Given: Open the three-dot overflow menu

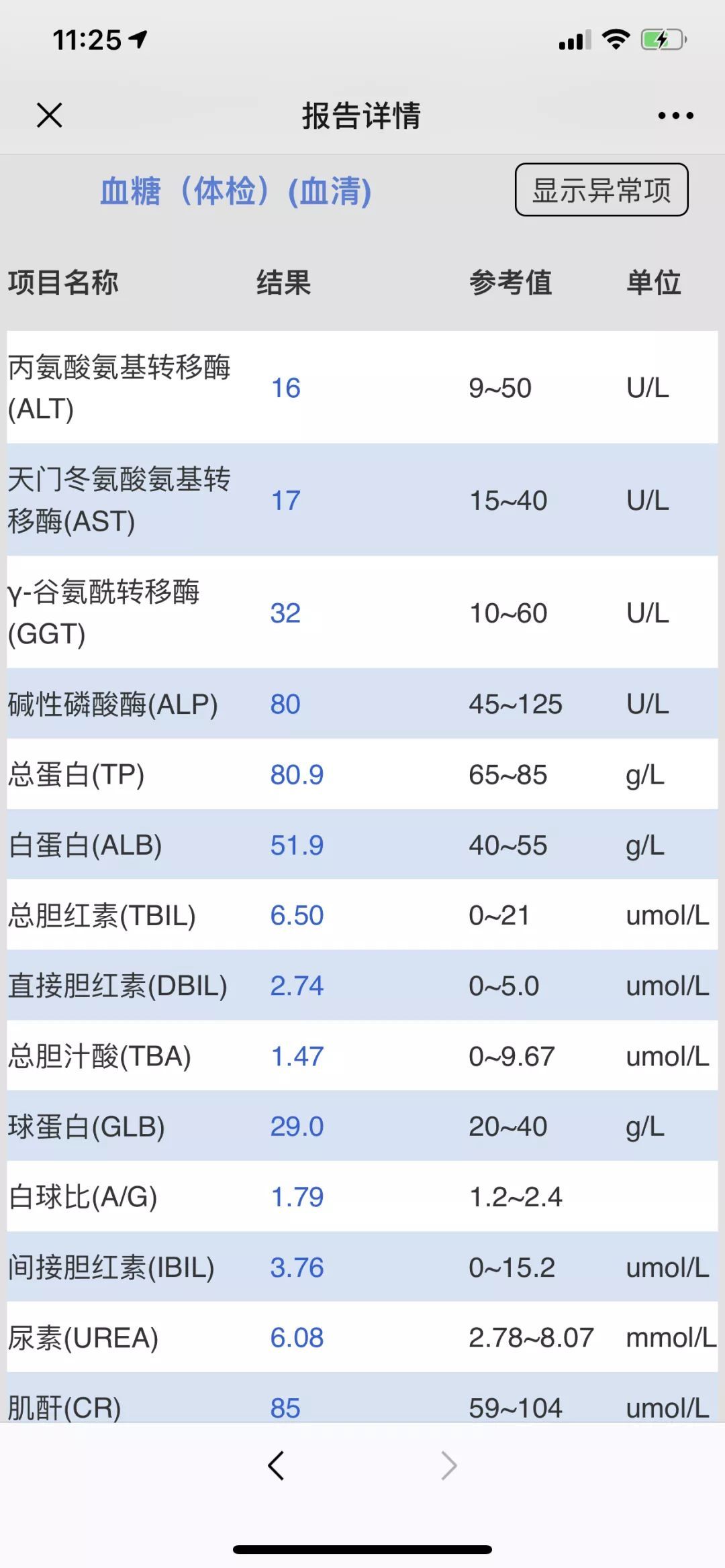Looking at the screenshot, I should pyautogui.click(x=675, y=115).
